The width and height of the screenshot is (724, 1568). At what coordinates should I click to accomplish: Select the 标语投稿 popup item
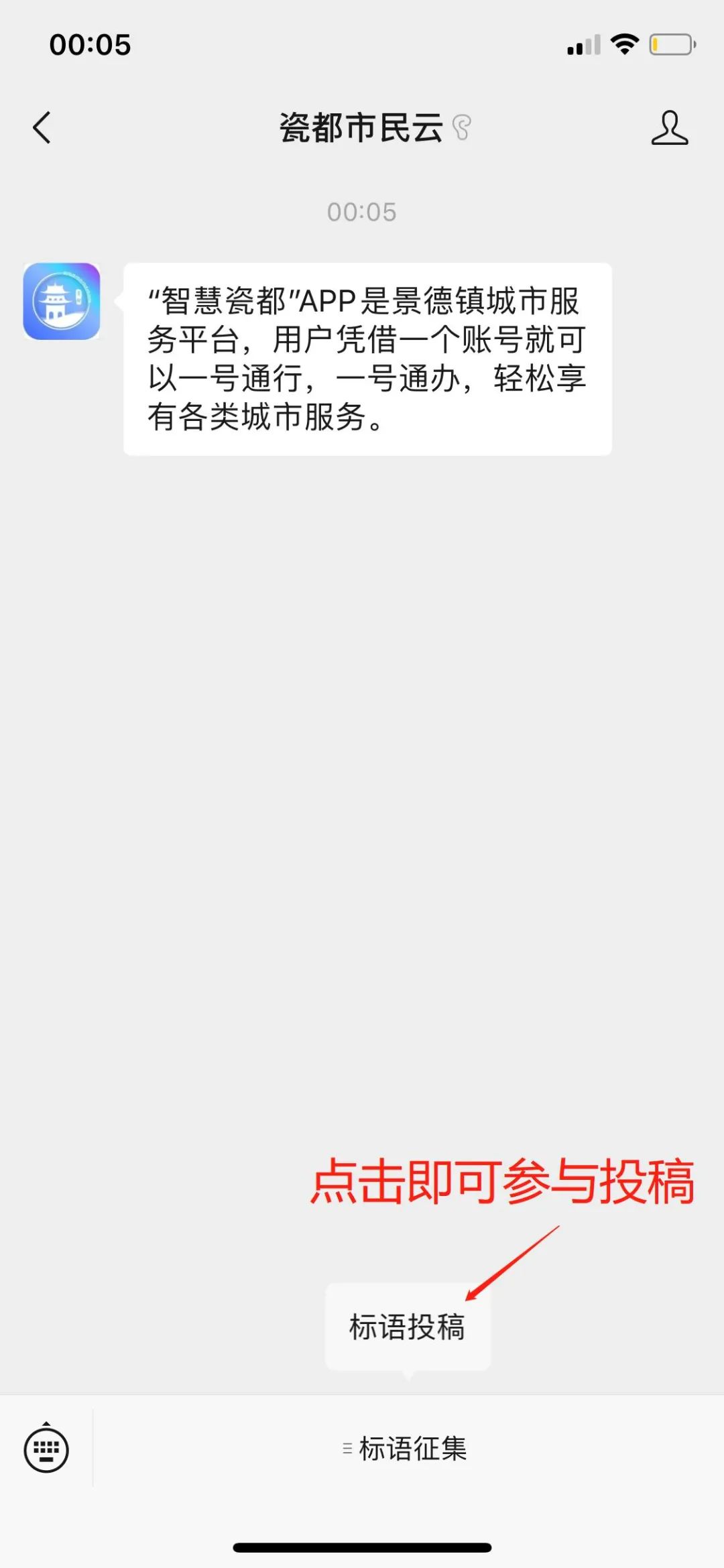pyautogui.click(x=408, y=1327)
